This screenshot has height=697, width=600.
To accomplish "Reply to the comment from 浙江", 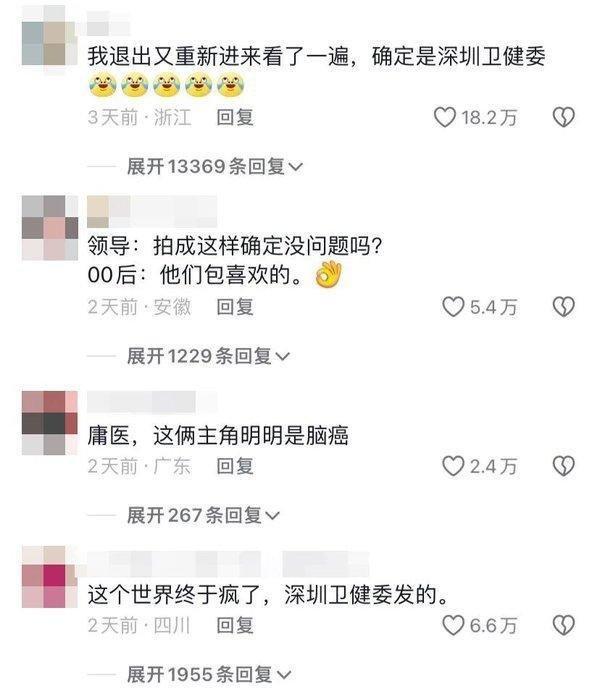I will point(236,118).
